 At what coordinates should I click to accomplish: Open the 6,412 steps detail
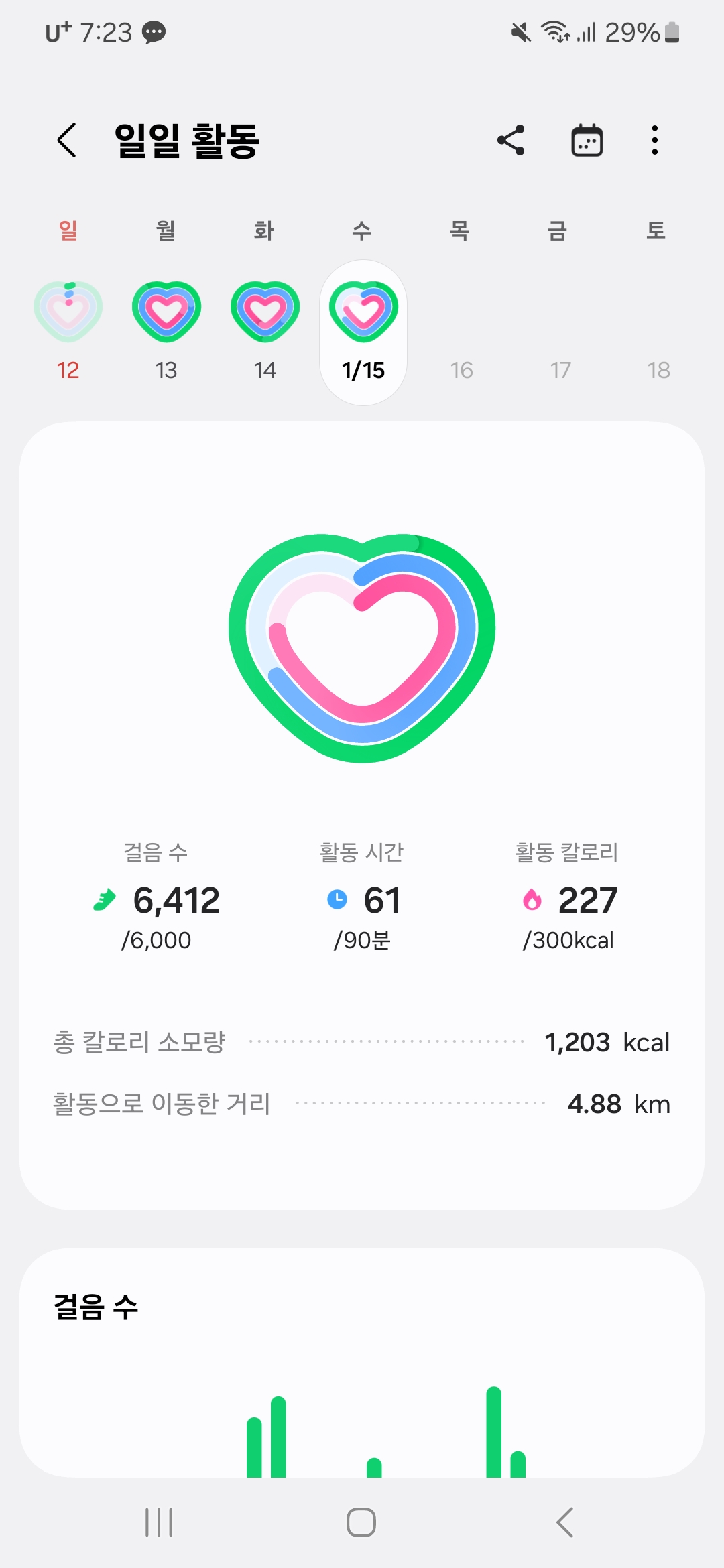coord(157,900)
